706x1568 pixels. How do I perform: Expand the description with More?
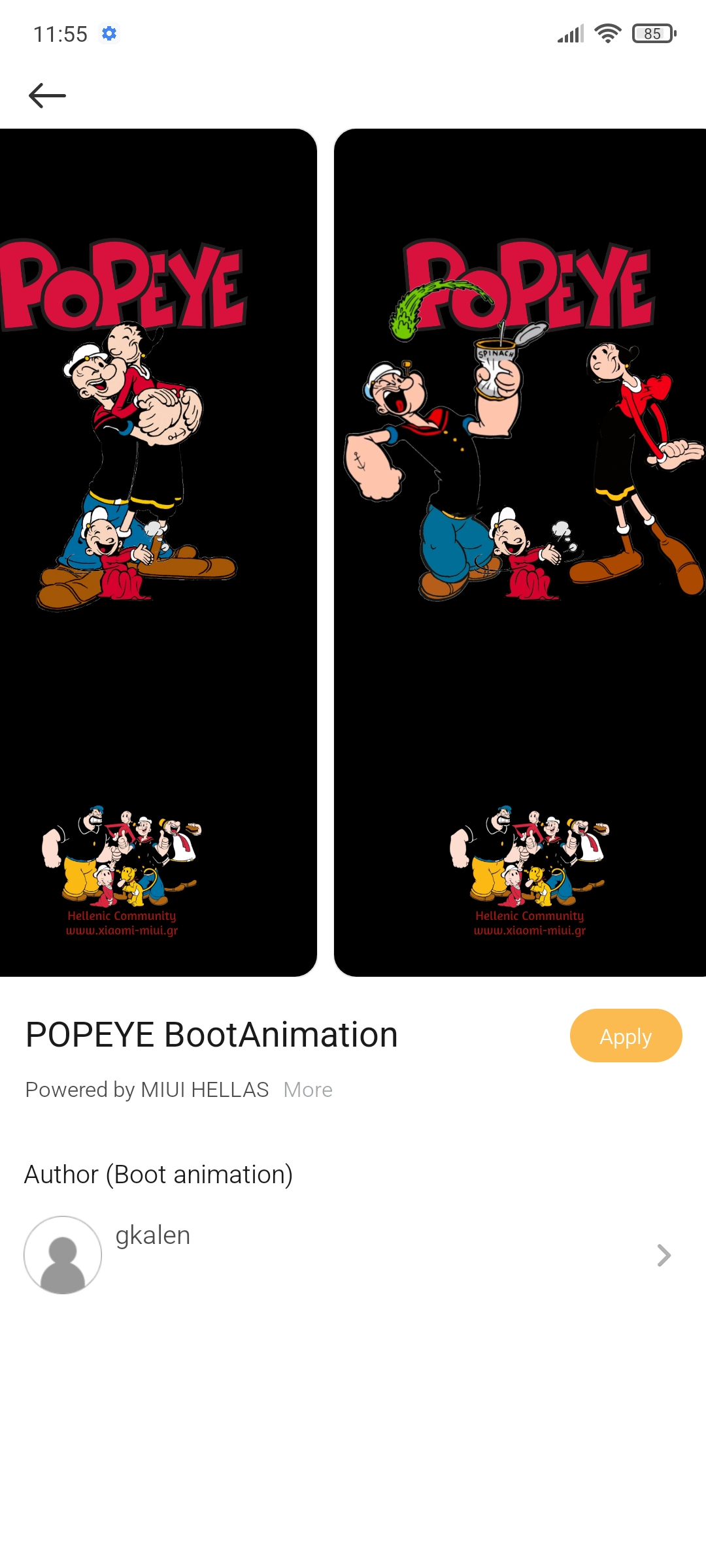[308, 1090]
